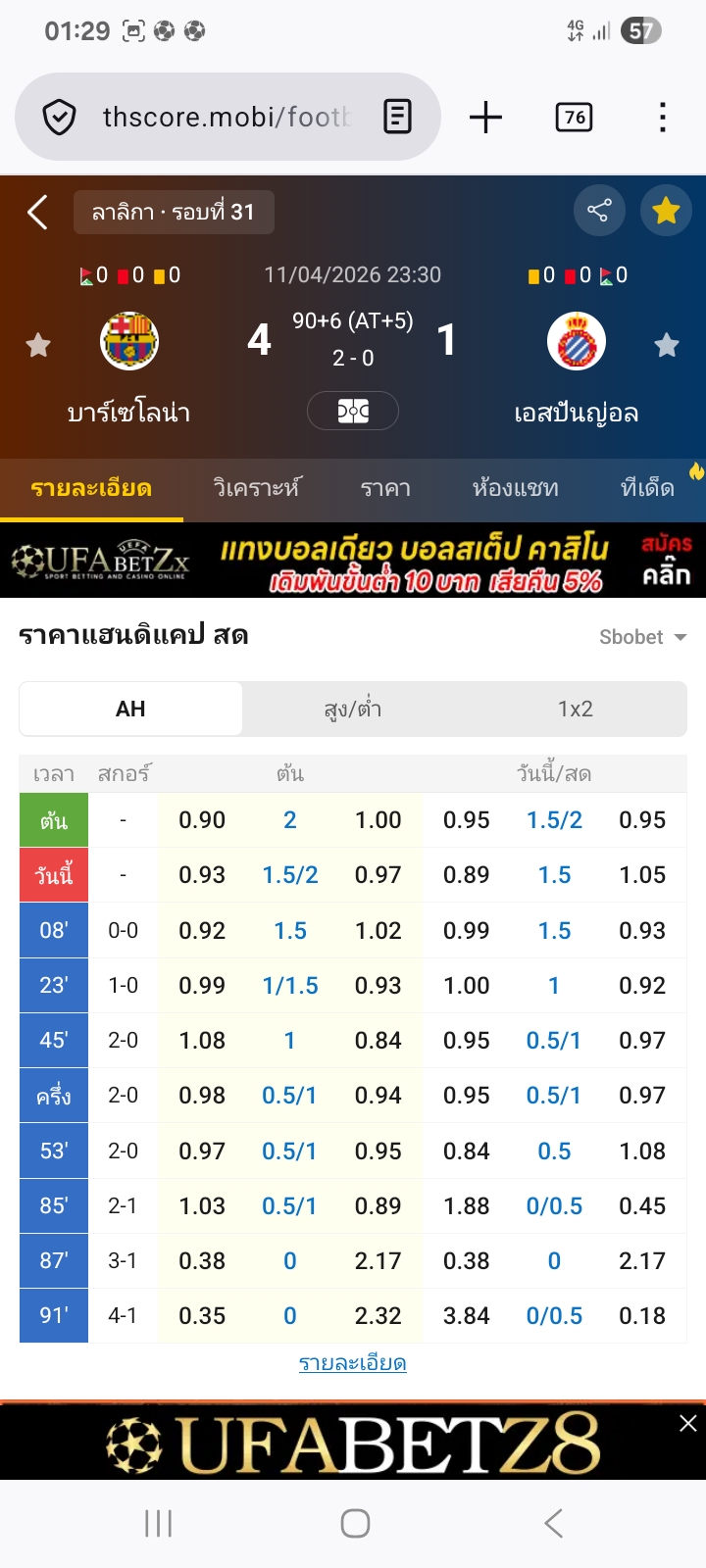Viewport: 706px width, 1568px height.
Task: Open the รายละเอียด link below the odds table
Action: click(353, 1363)
